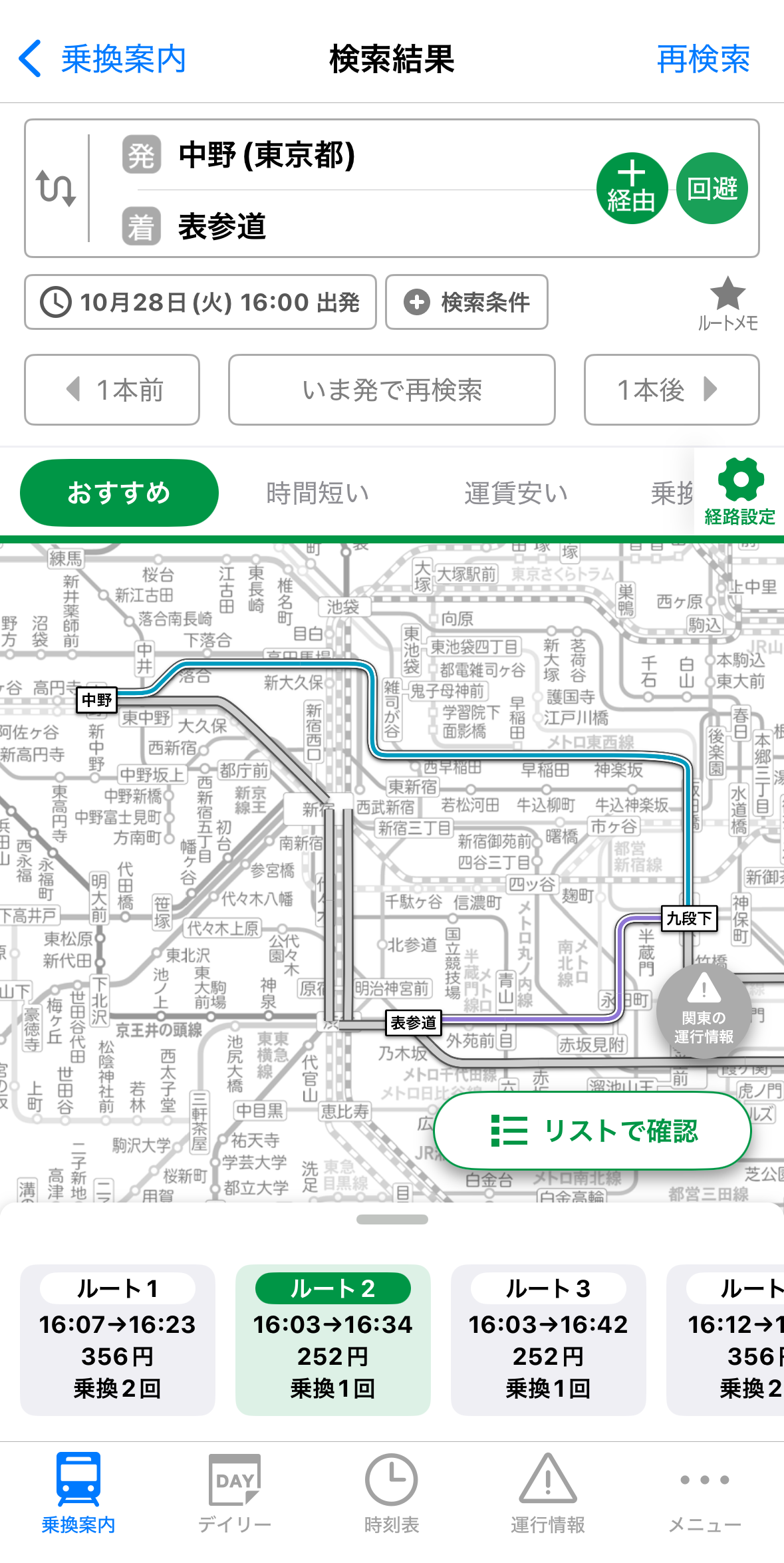Show the 1本後 later train
The image size is (784, 1563).
click(x=672, y=390)
